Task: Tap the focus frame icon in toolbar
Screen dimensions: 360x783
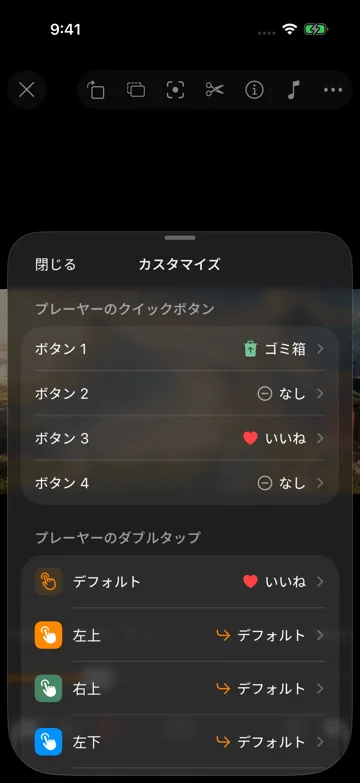Action: coord(175,90)
